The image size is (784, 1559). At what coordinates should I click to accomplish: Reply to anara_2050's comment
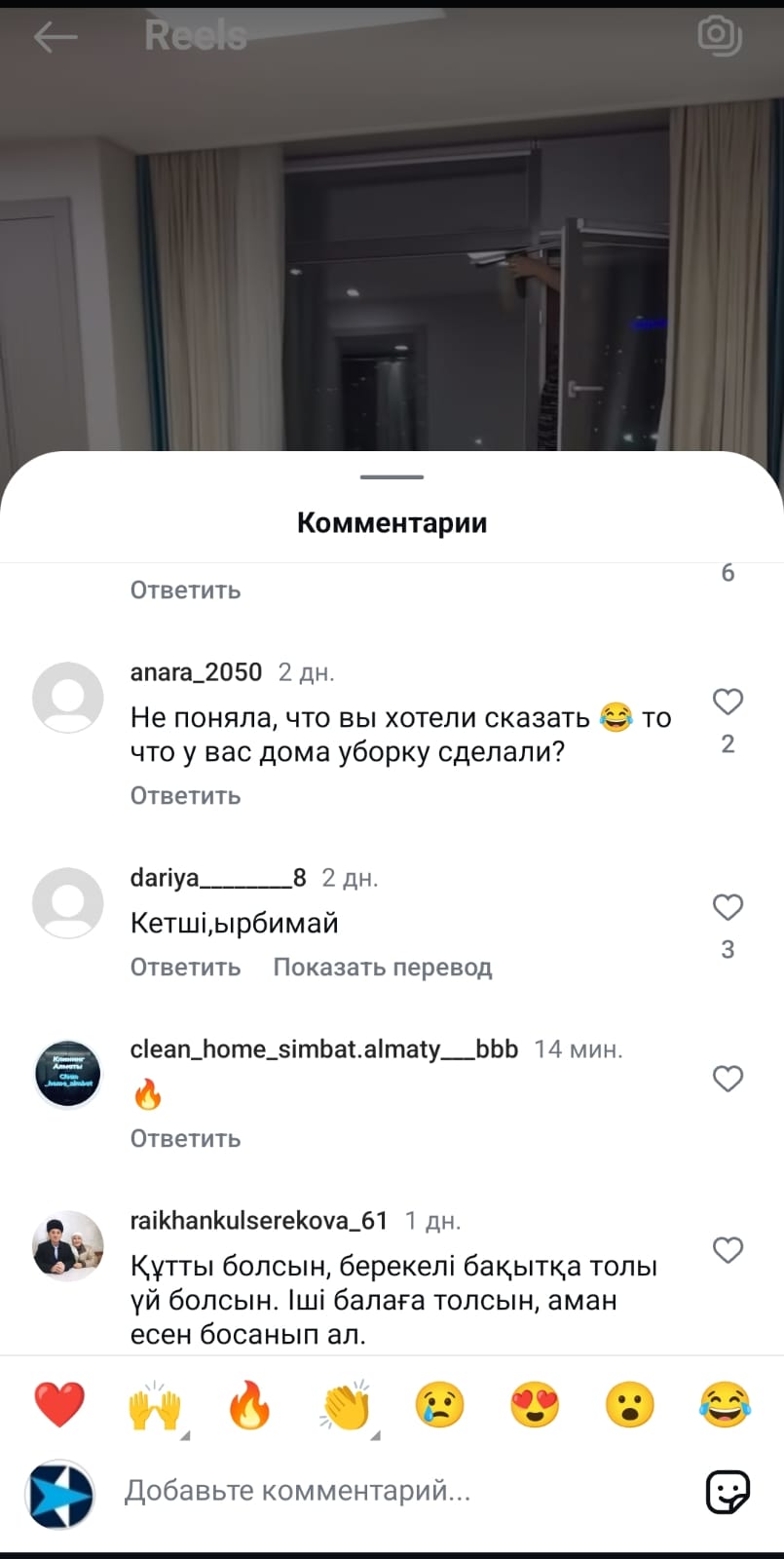click(x=185, y=796)
